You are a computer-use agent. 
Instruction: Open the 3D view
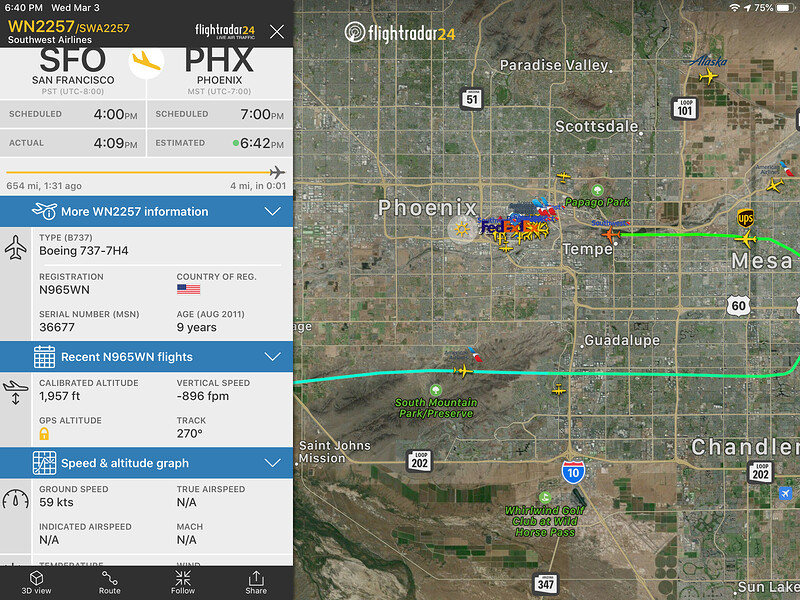[36, 582]
